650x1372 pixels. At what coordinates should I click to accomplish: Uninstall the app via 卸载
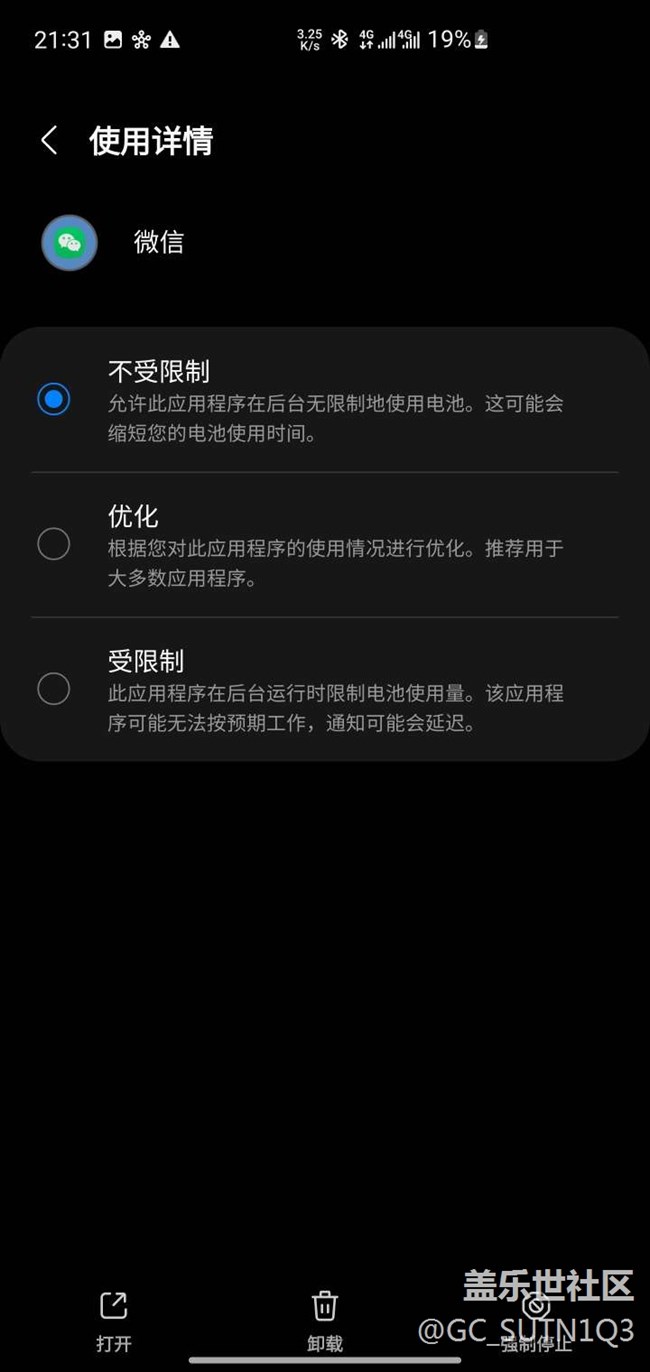click(325, 1321)
